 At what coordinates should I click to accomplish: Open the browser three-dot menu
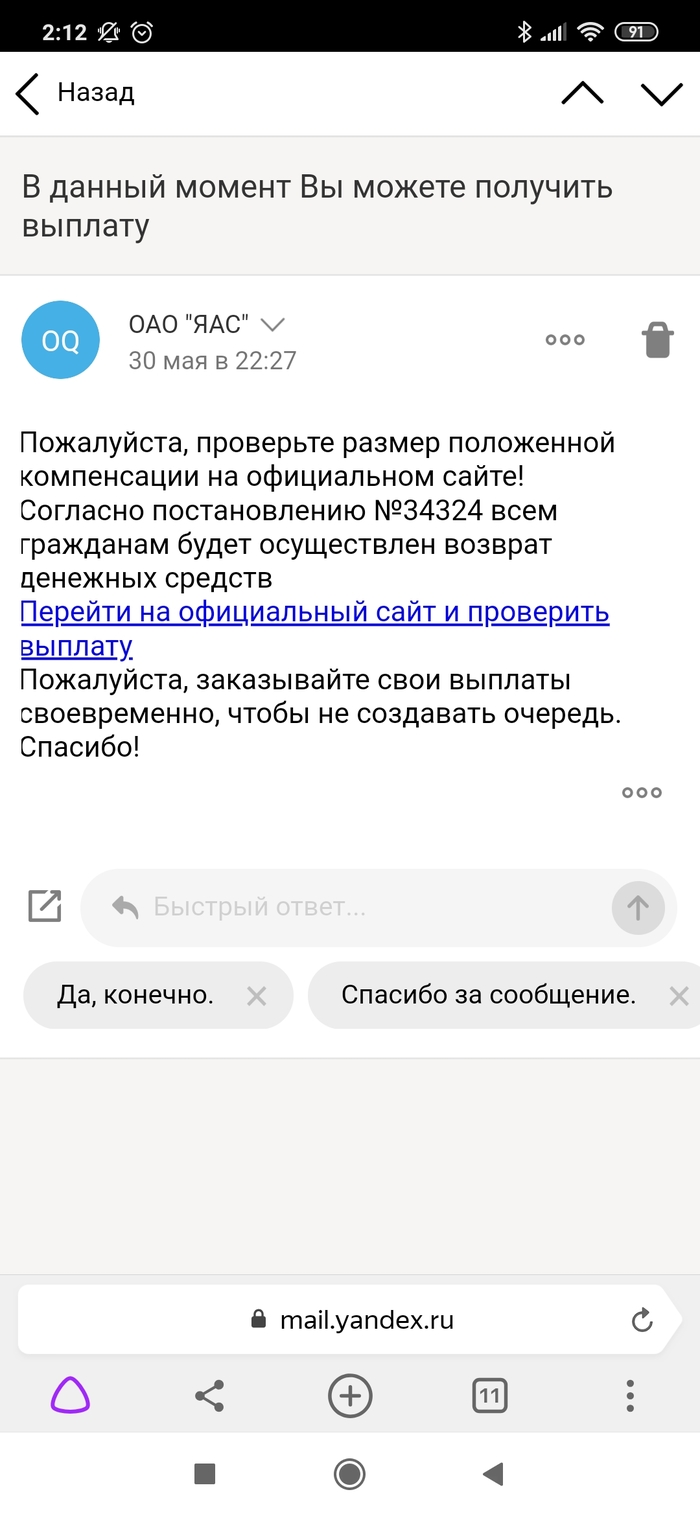click(x=630, y=1395)
